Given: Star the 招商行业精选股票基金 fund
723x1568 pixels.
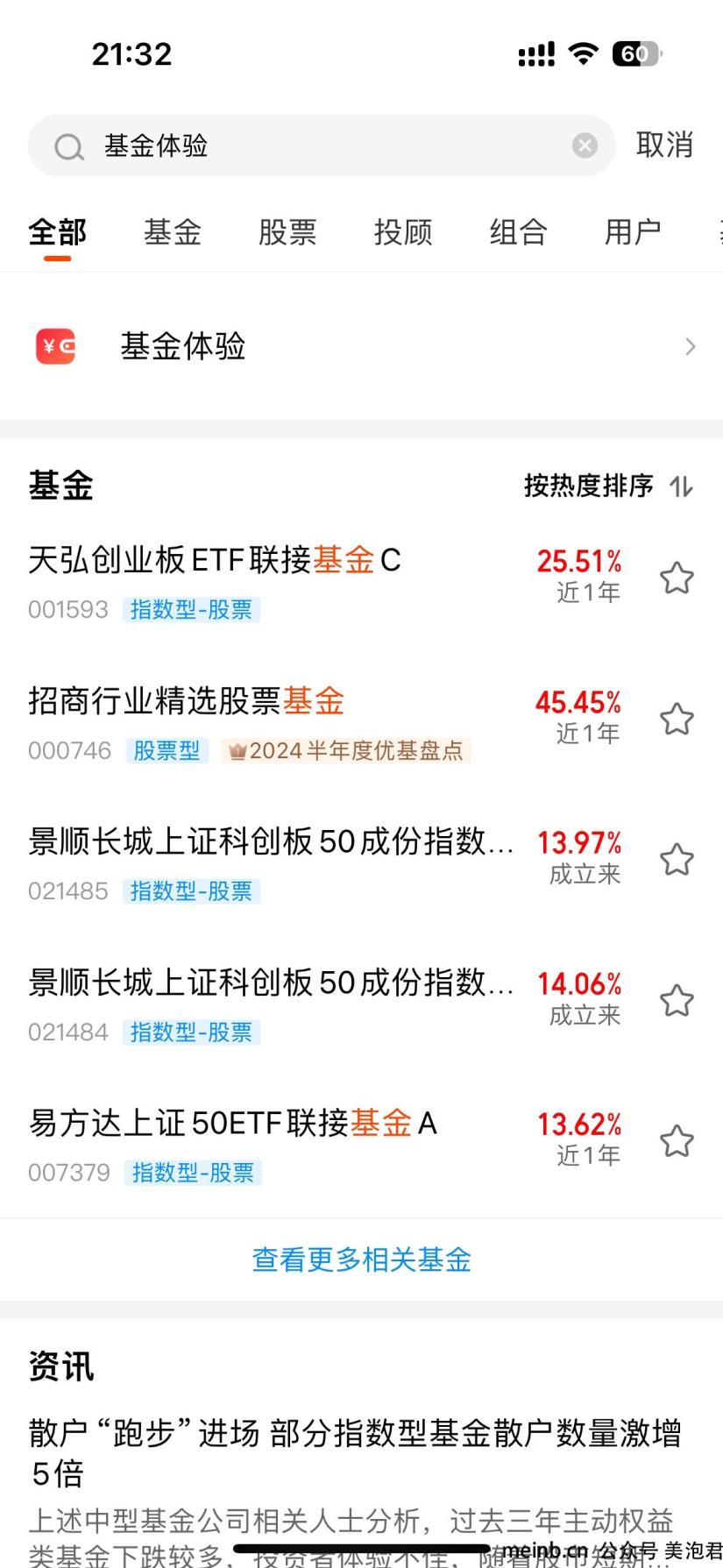Looking at the screenshot, I should (x=677, y=720).
